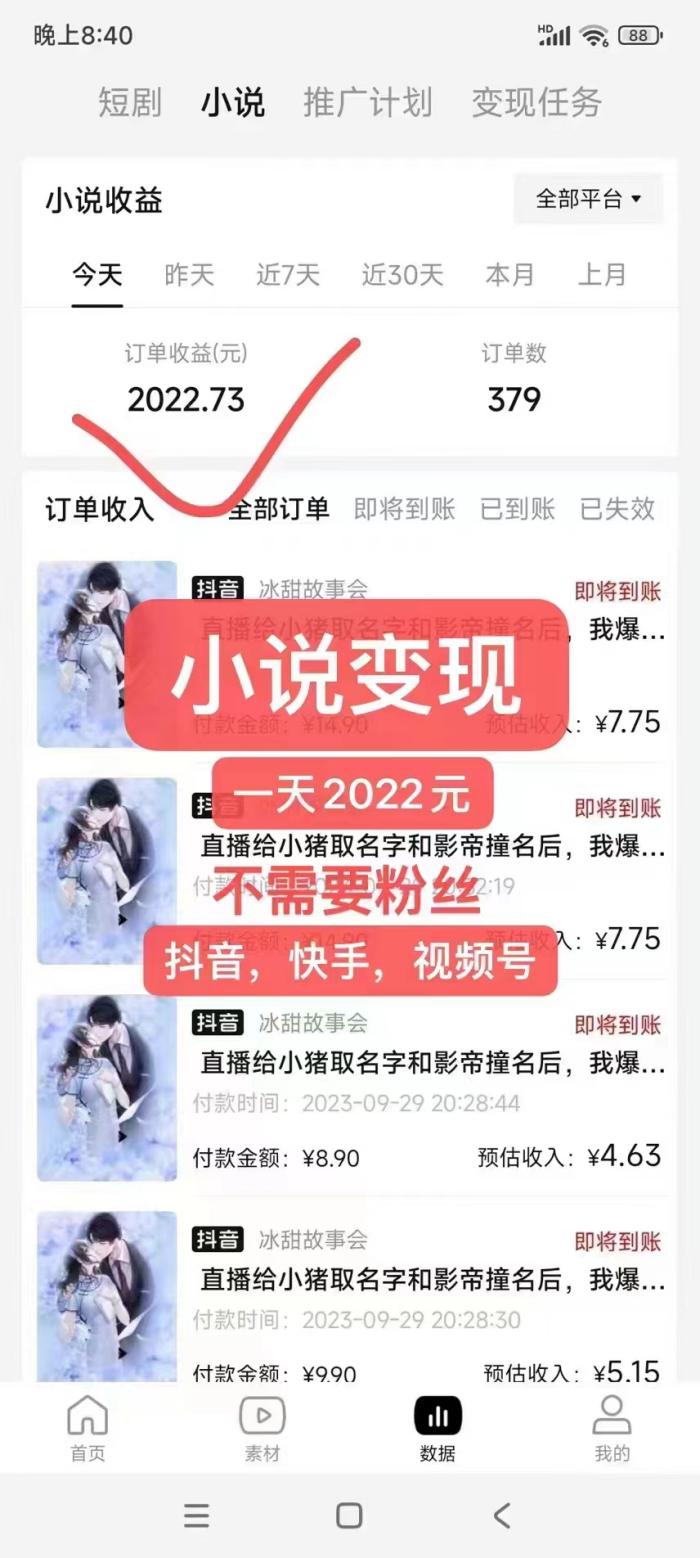
Task: Filter orders by 已失效
Action: coord(617,508)
